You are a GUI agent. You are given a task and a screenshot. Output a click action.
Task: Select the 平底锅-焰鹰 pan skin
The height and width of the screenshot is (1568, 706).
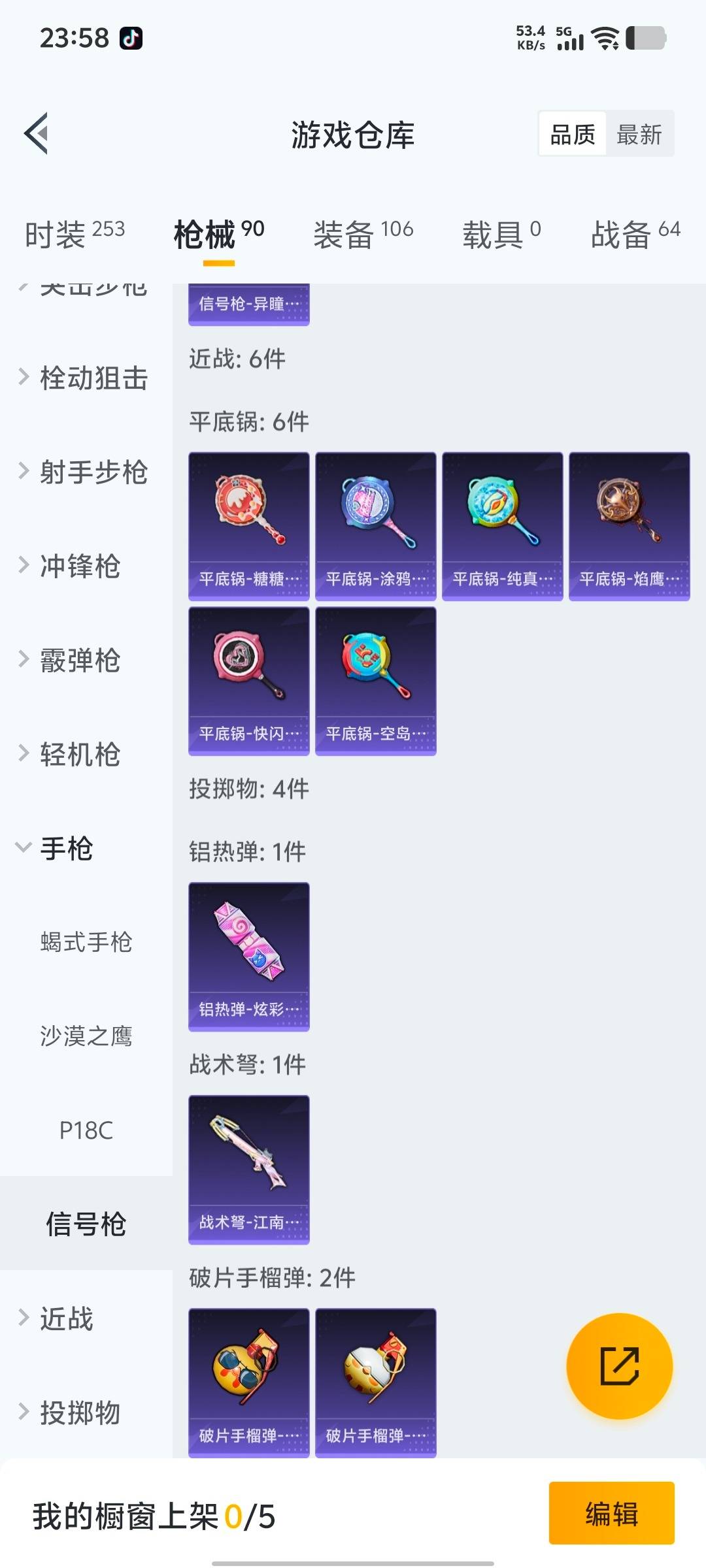coord(630,523)
